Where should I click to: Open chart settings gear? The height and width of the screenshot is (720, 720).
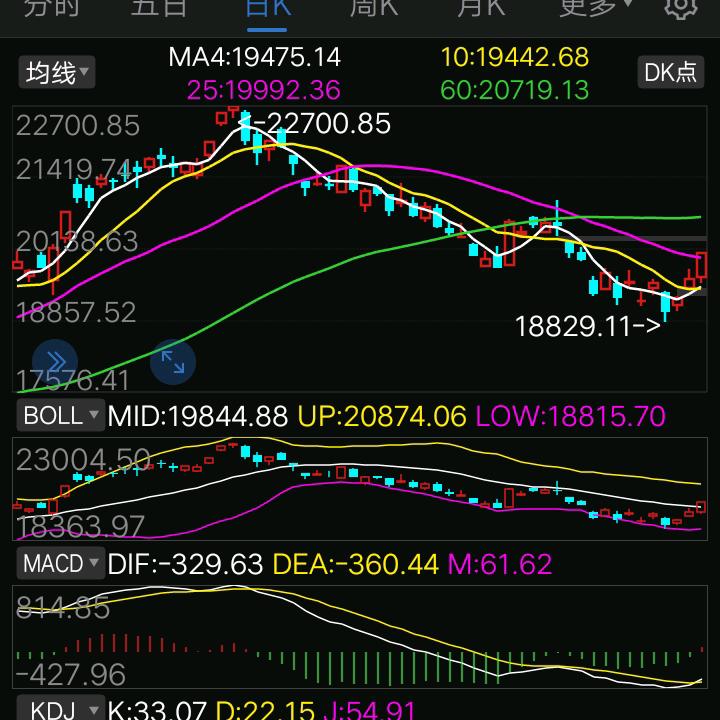[x=681, y=8]
